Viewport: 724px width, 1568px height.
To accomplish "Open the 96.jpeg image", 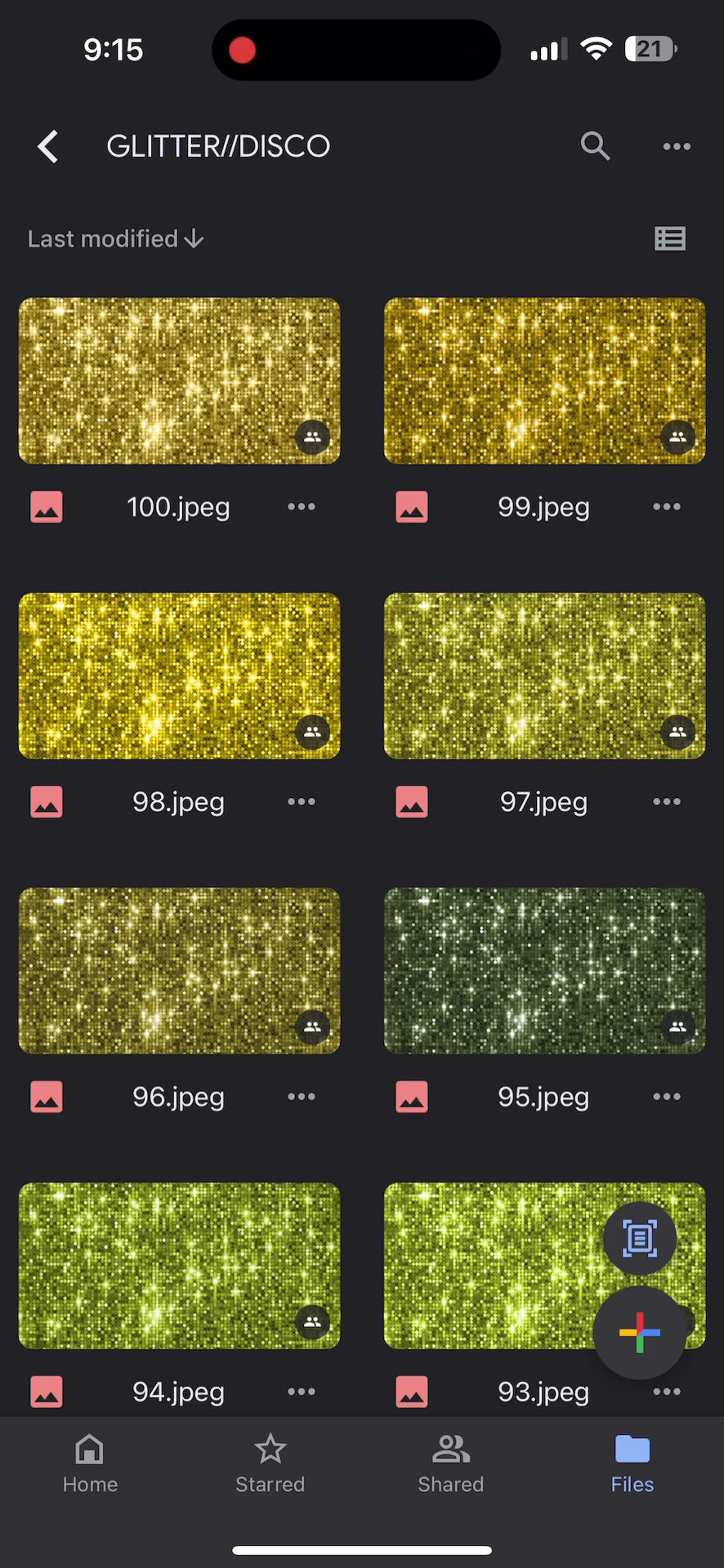I will click(179, 970).
